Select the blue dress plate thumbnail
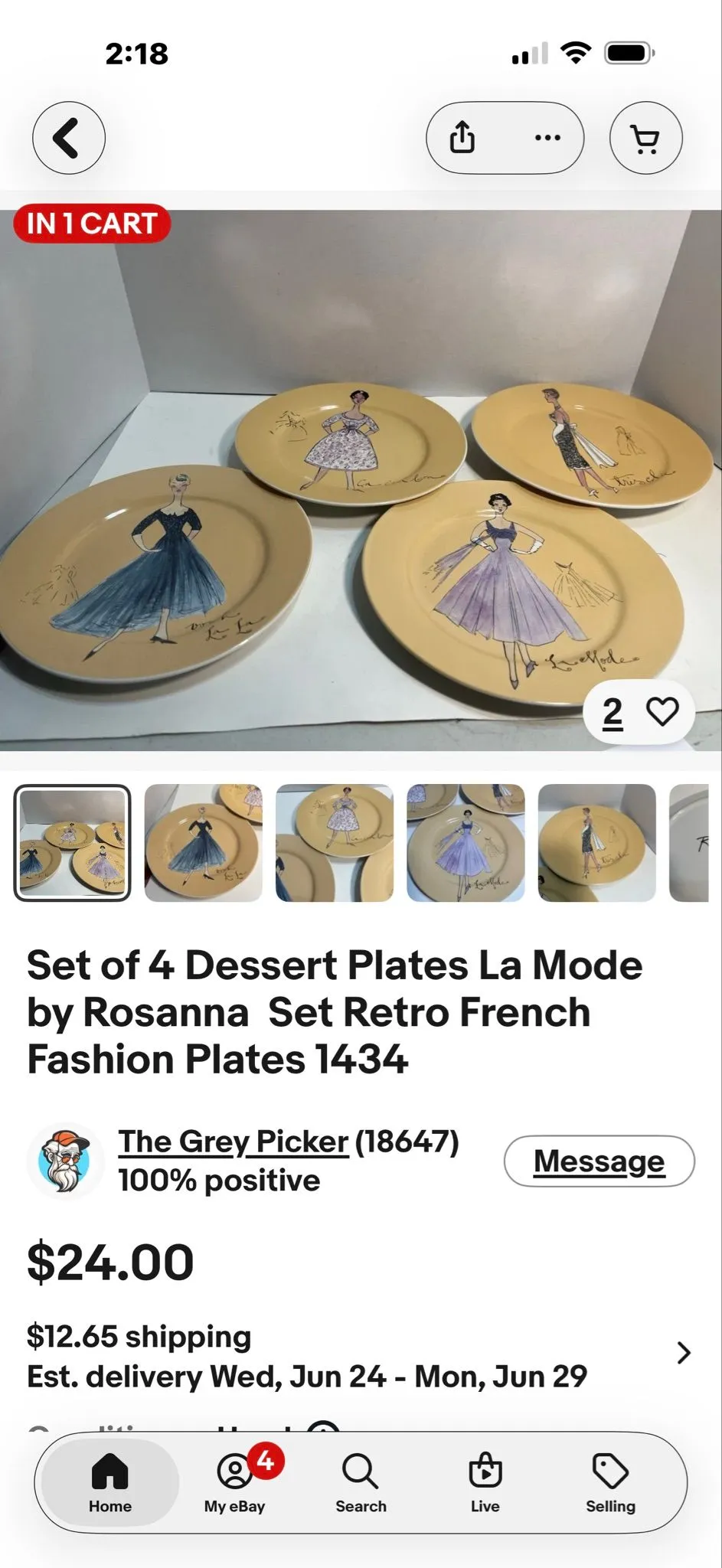This screenshot has width=722, height=1568. pyautogui.click(x=203, y=843)
